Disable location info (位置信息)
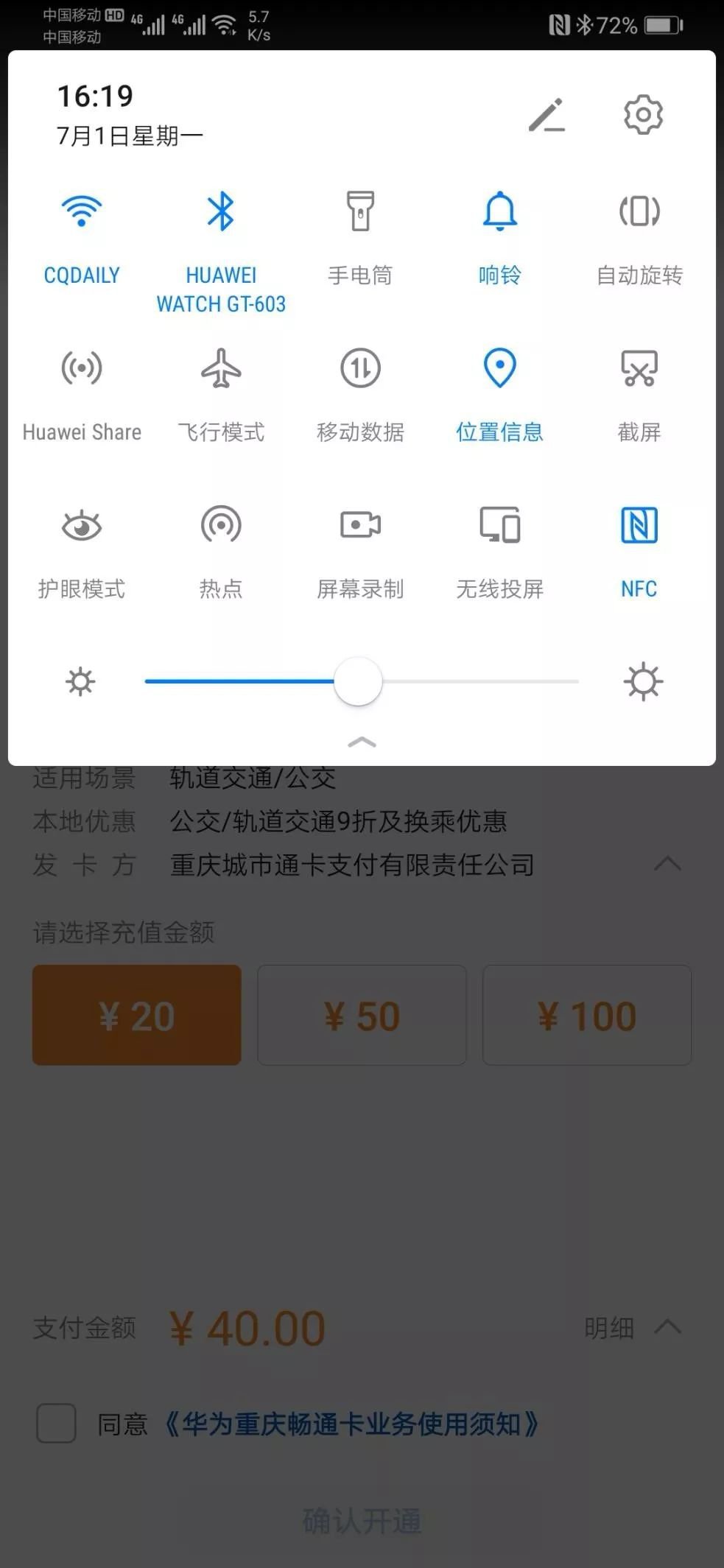724x1568 pixels. pyautogui.click(x=499, y=368)
